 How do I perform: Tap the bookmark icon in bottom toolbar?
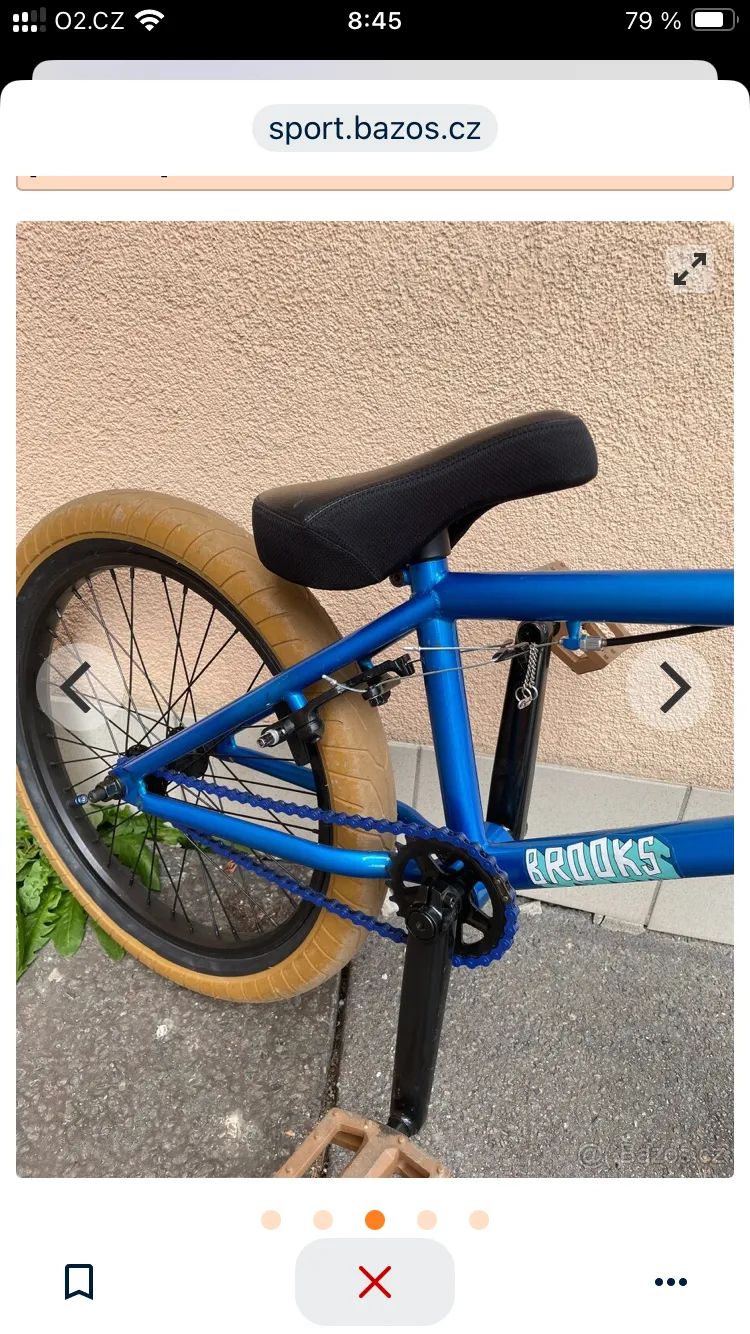pyautogui.click(x=79, y=1281)
